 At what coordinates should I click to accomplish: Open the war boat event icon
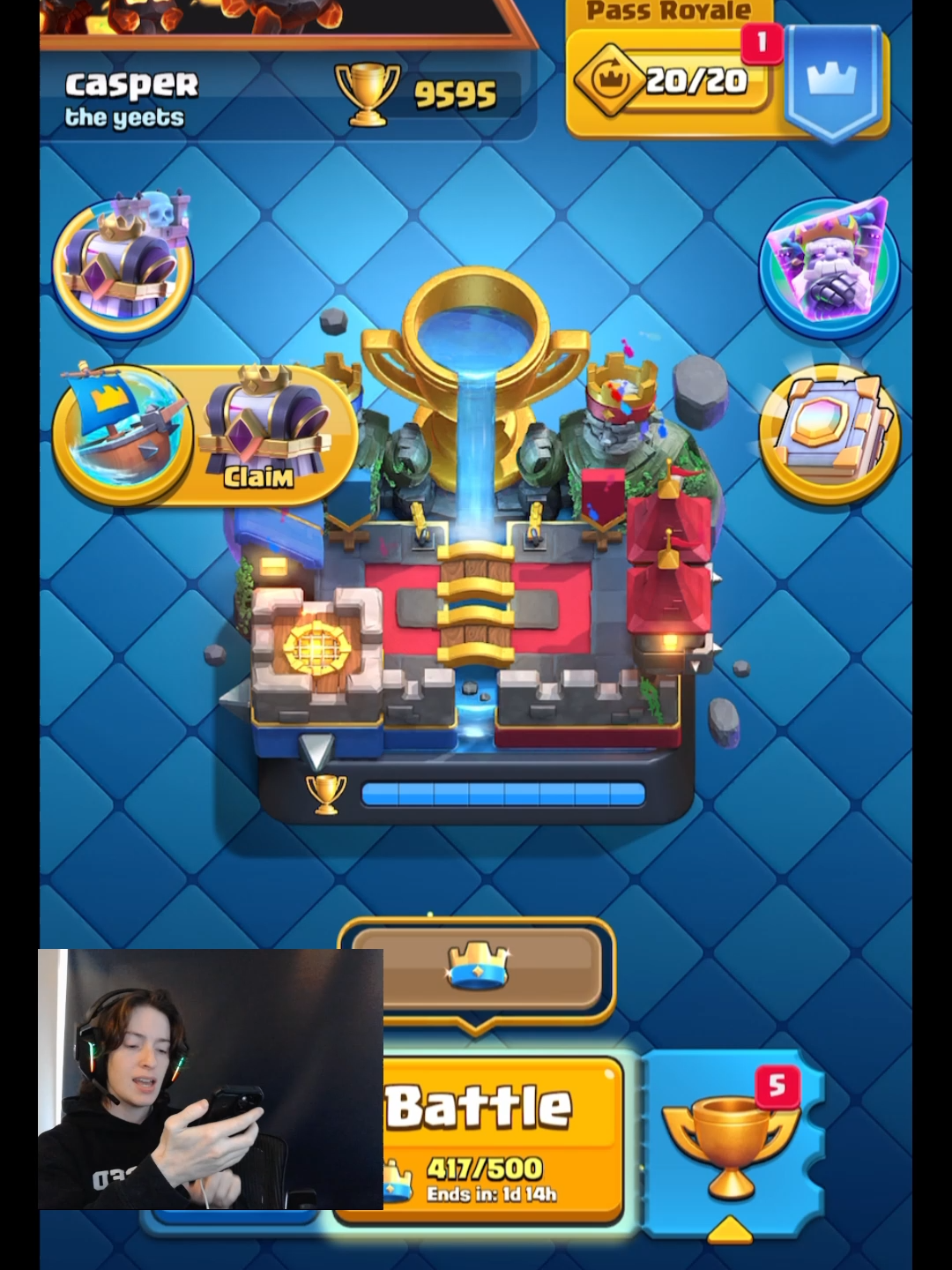click(123, 432)
